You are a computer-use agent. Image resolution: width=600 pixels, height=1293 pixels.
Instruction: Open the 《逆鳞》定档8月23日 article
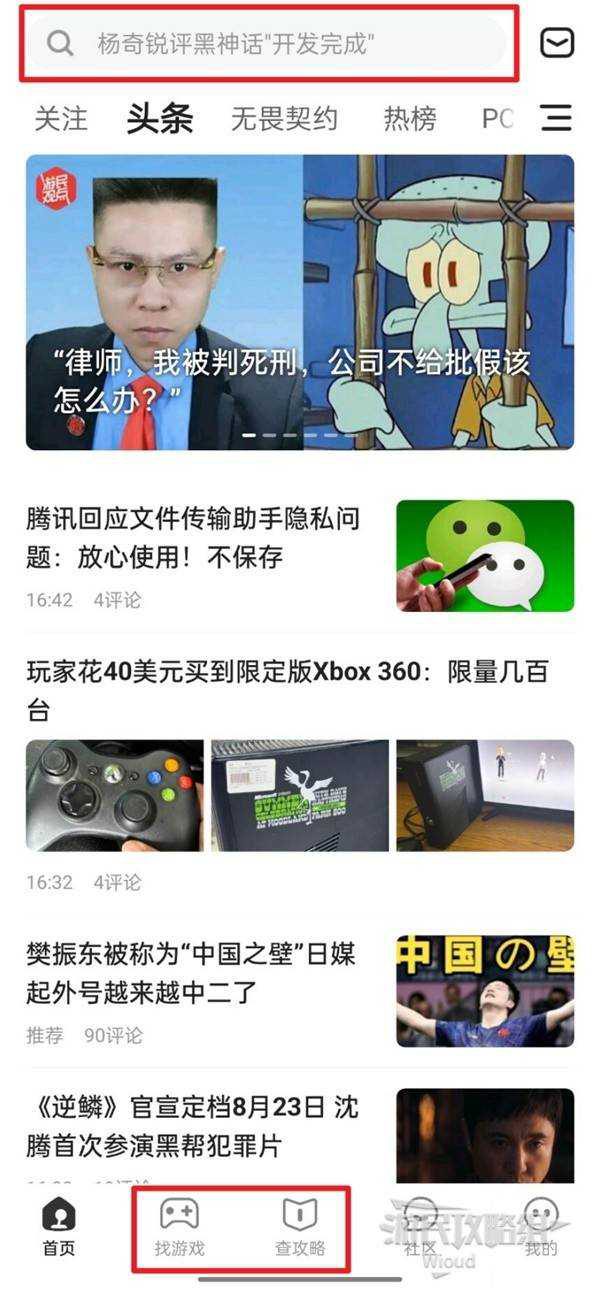pyautogui.click(x=192, y=1126)
